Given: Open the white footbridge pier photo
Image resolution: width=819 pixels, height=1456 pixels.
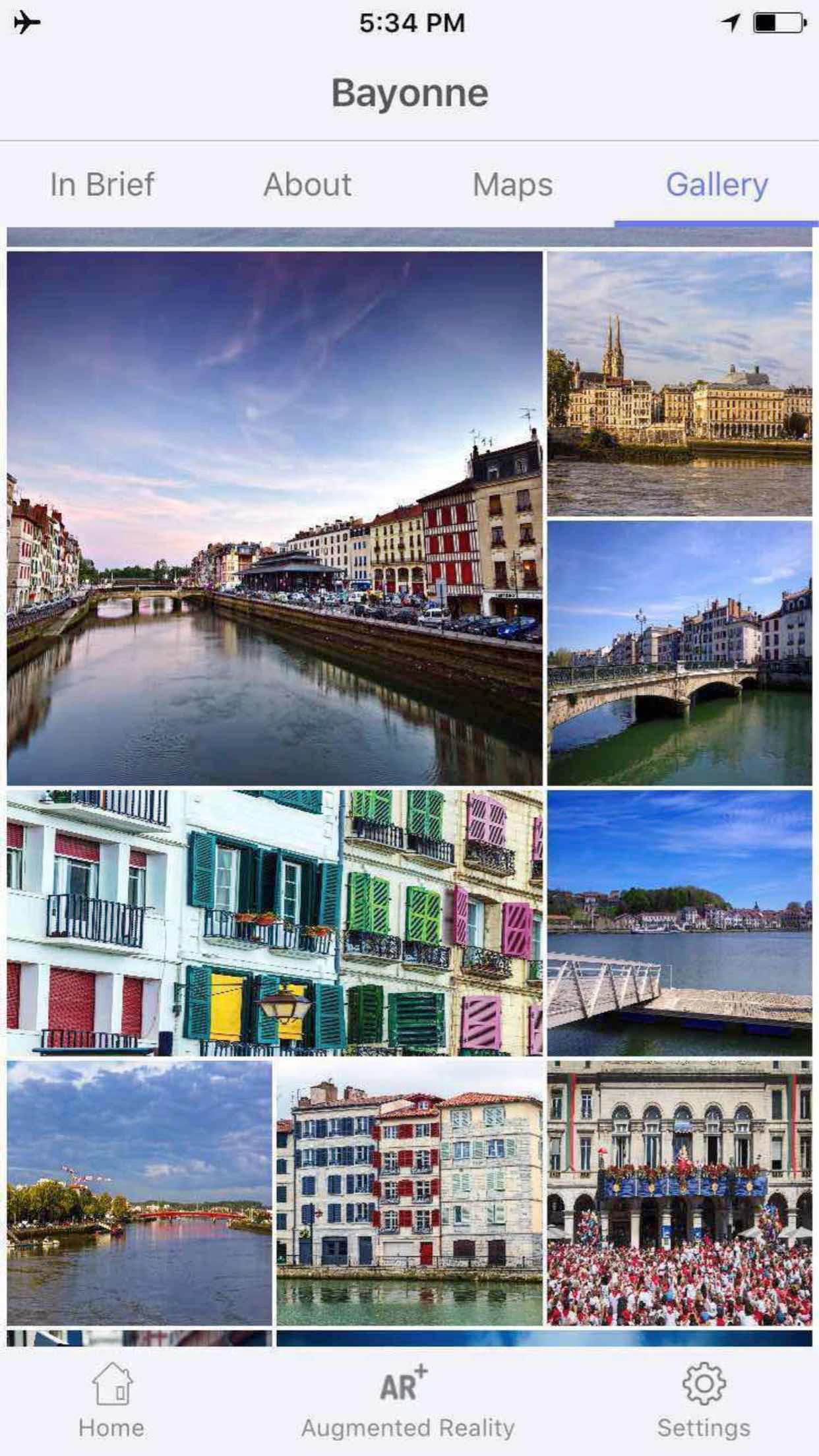Looking at the screenshot, I should click(679, 923).
